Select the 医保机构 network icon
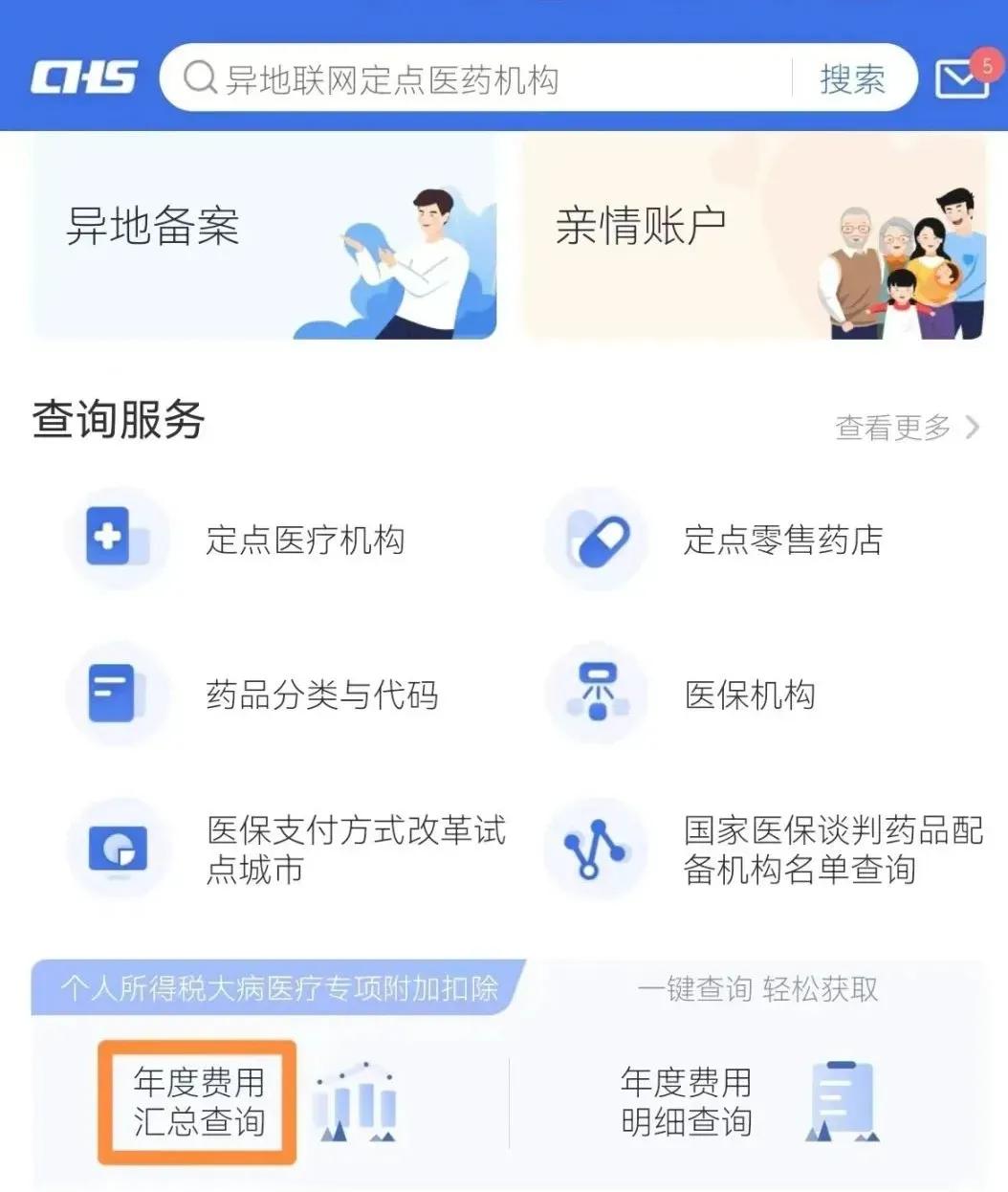The image size is (1008, 1192). 595,695
